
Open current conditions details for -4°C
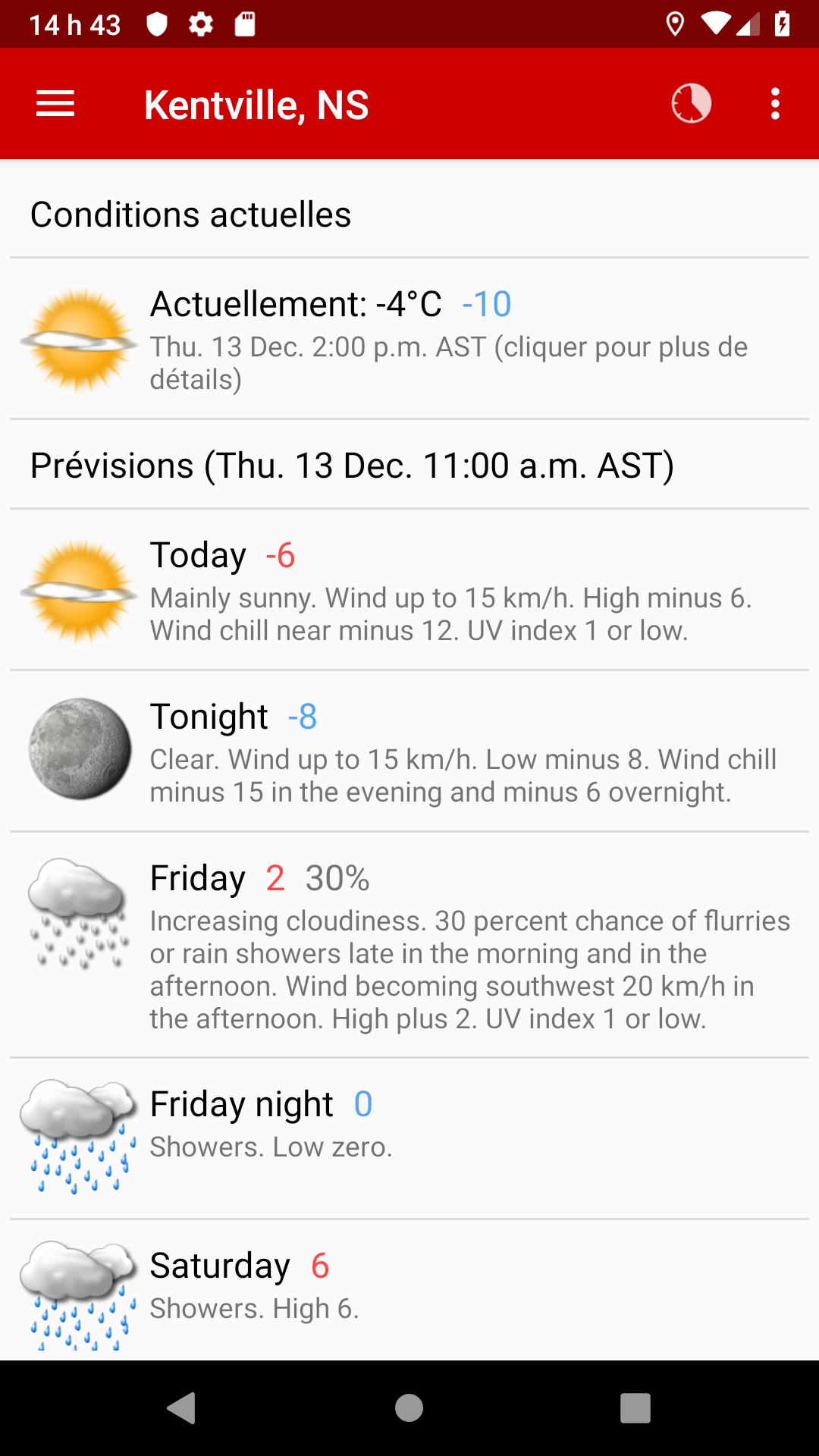coord(409,339)
